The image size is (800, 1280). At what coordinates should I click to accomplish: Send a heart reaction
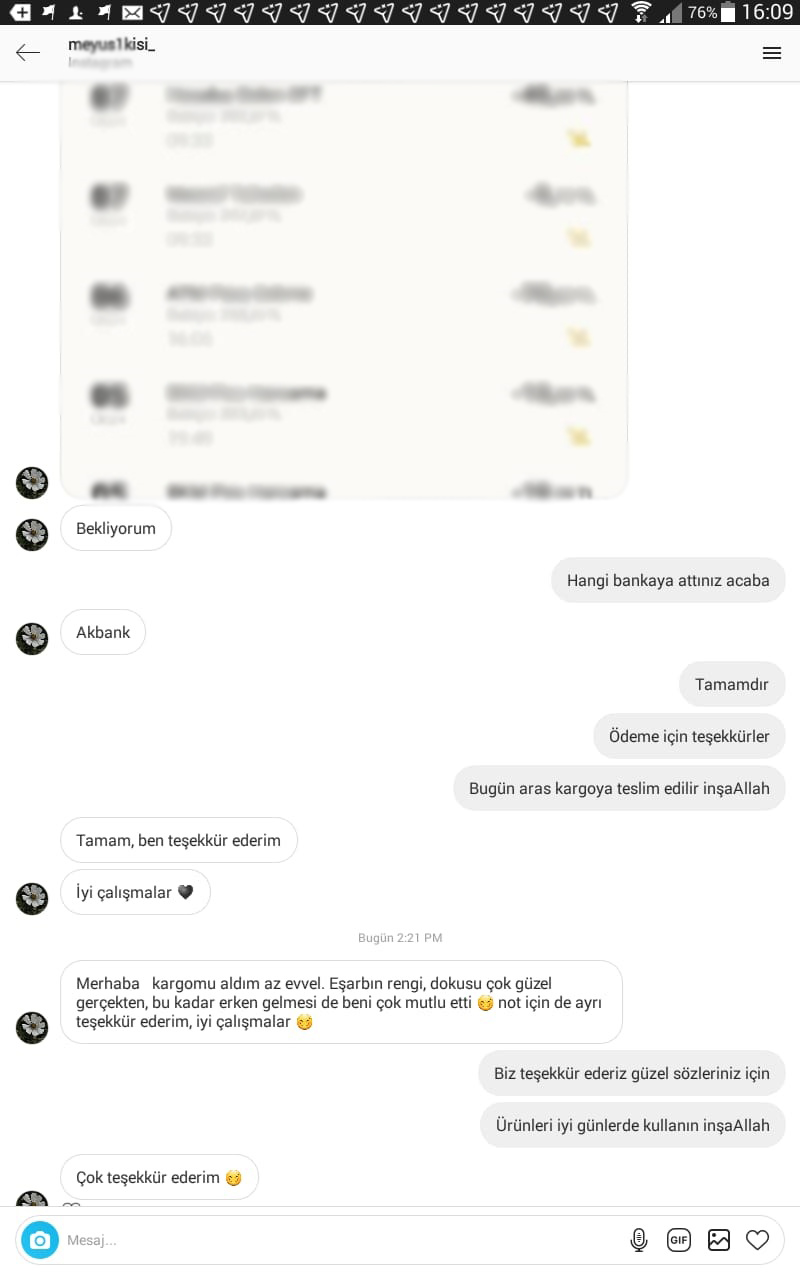click(758, 1240)
